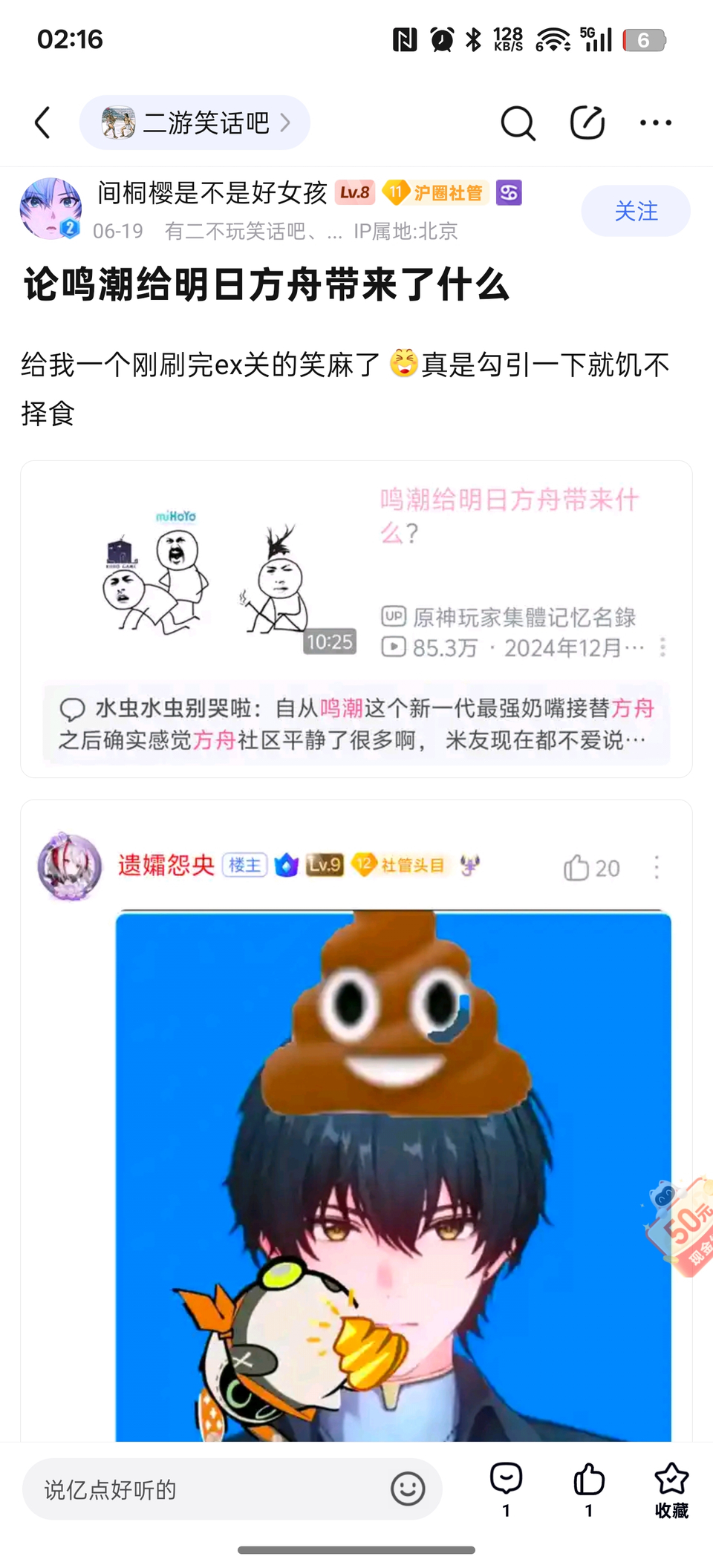Focus the 说亿点好听的 comment box
Viewport: 713px width, 1568px height.
(208, 1489)
